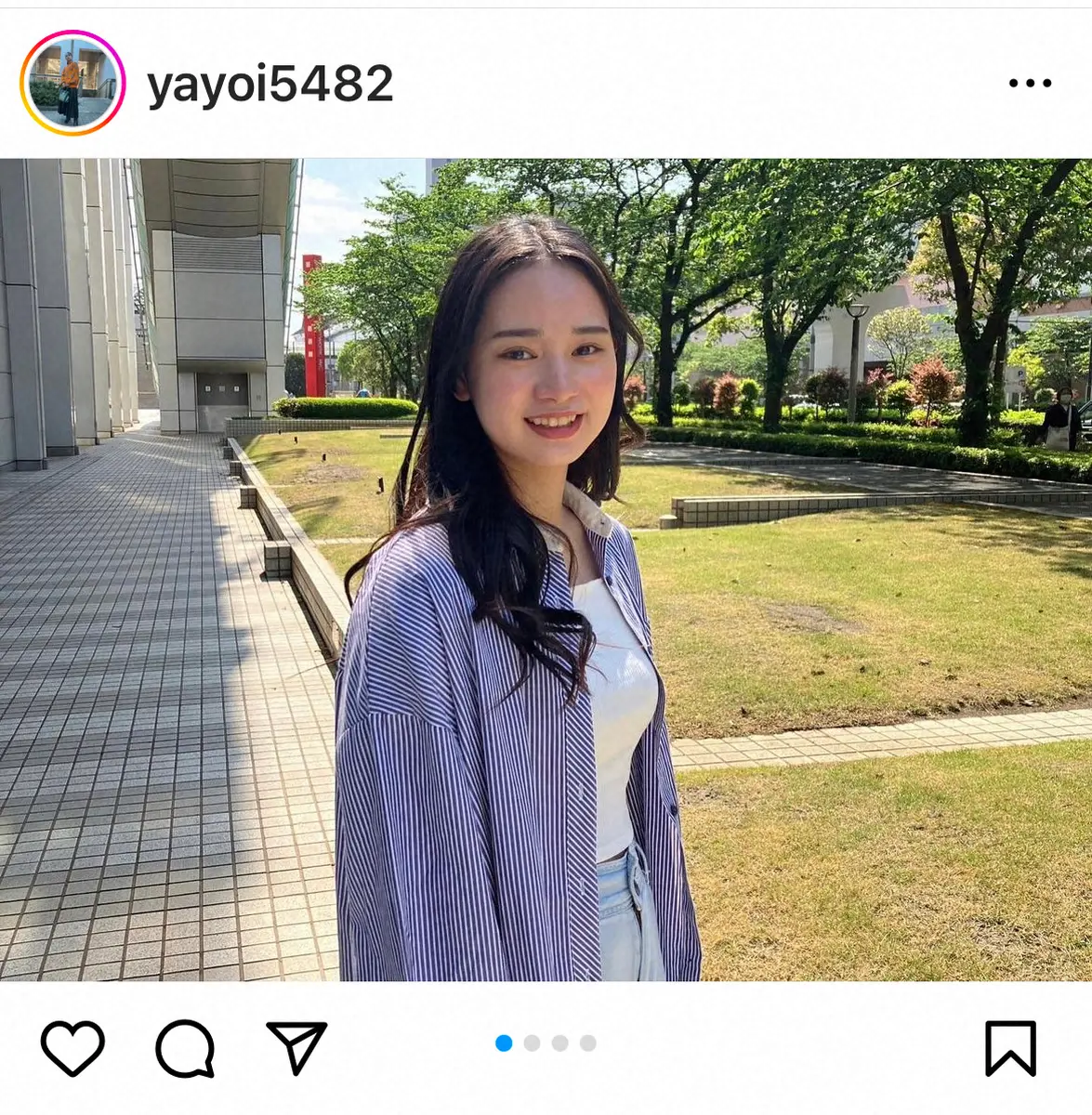Open the yayoi5482 profile username link
This screenshot has width=1092, height=1115.
tap(270, 85)
